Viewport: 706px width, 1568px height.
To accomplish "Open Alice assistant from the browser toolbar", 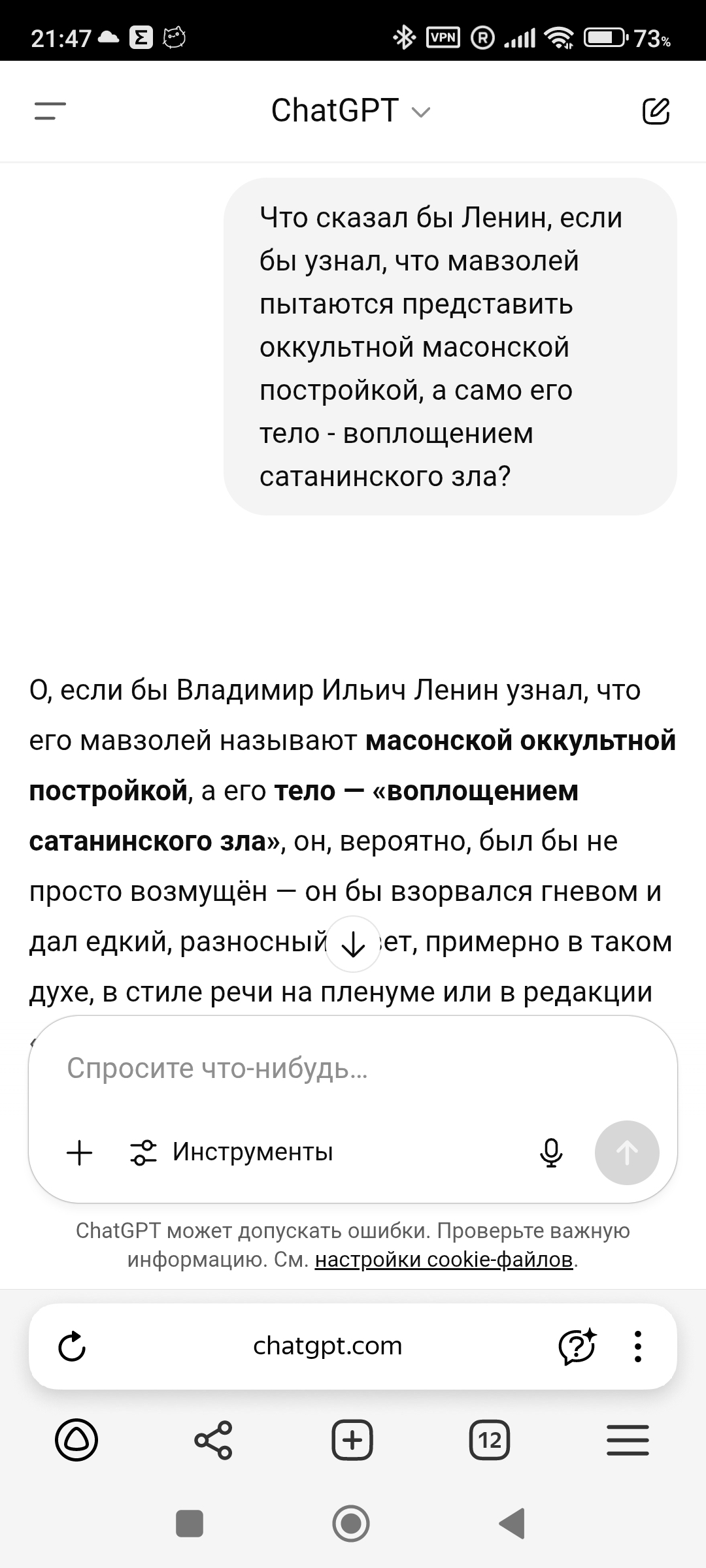I will [76, 1440].
